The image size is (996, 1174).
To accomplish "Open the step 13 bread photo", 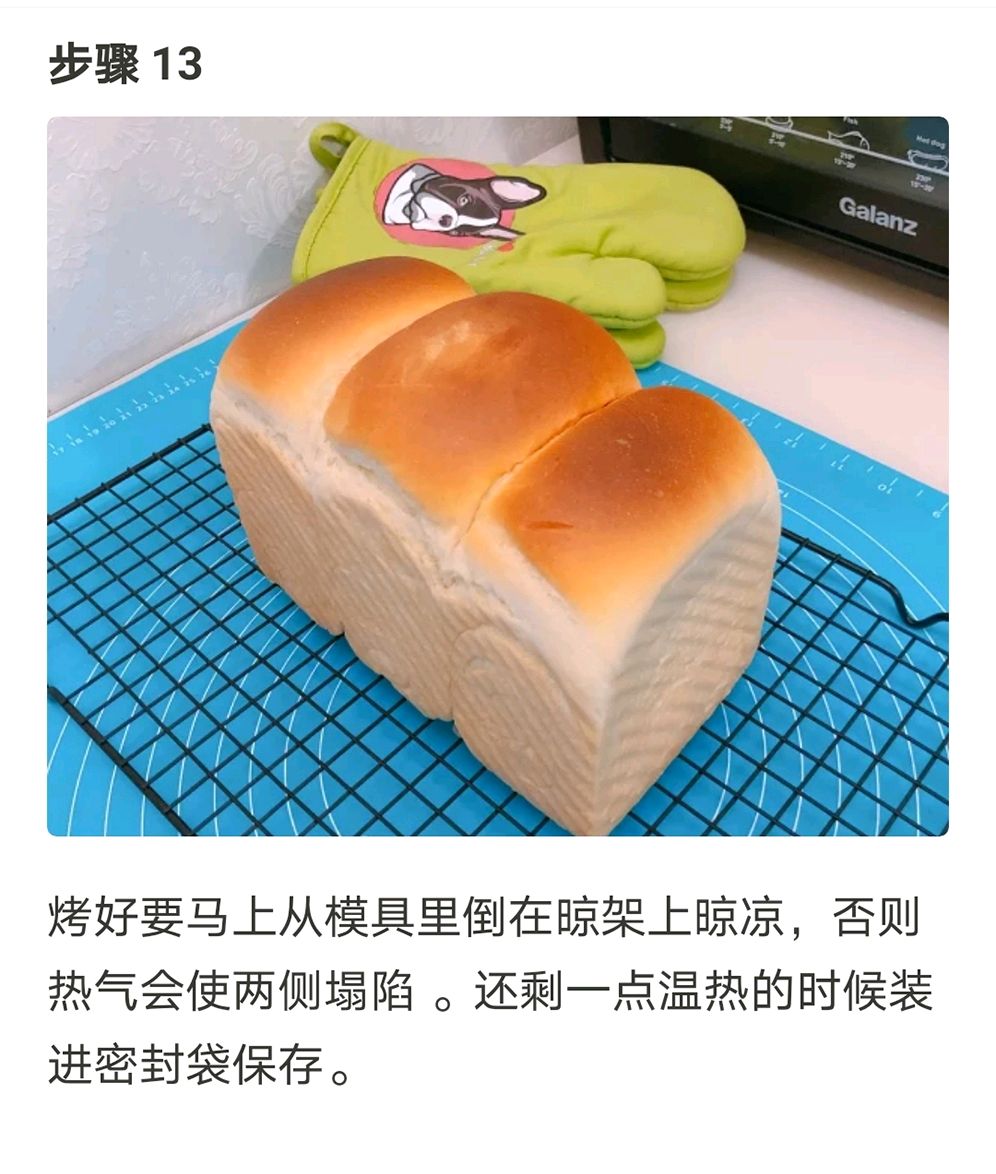I will [497, 476].
